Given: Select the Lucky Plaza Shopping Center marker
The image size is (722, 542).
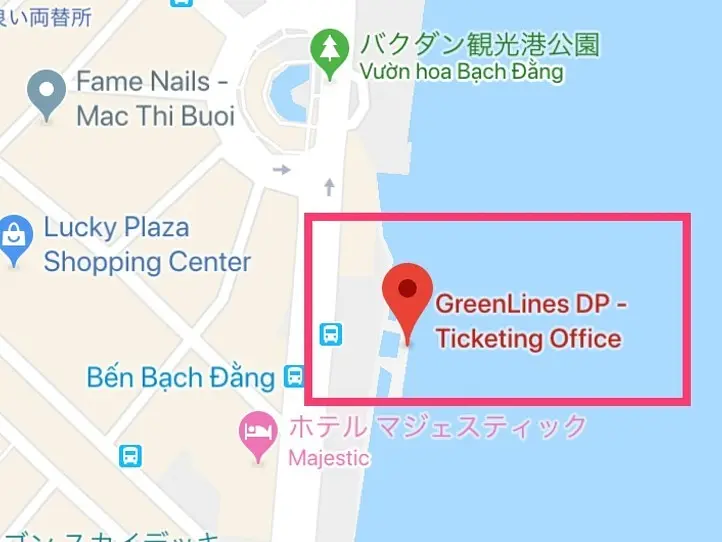Looking at the screenshot, I should tap(14, 239).
